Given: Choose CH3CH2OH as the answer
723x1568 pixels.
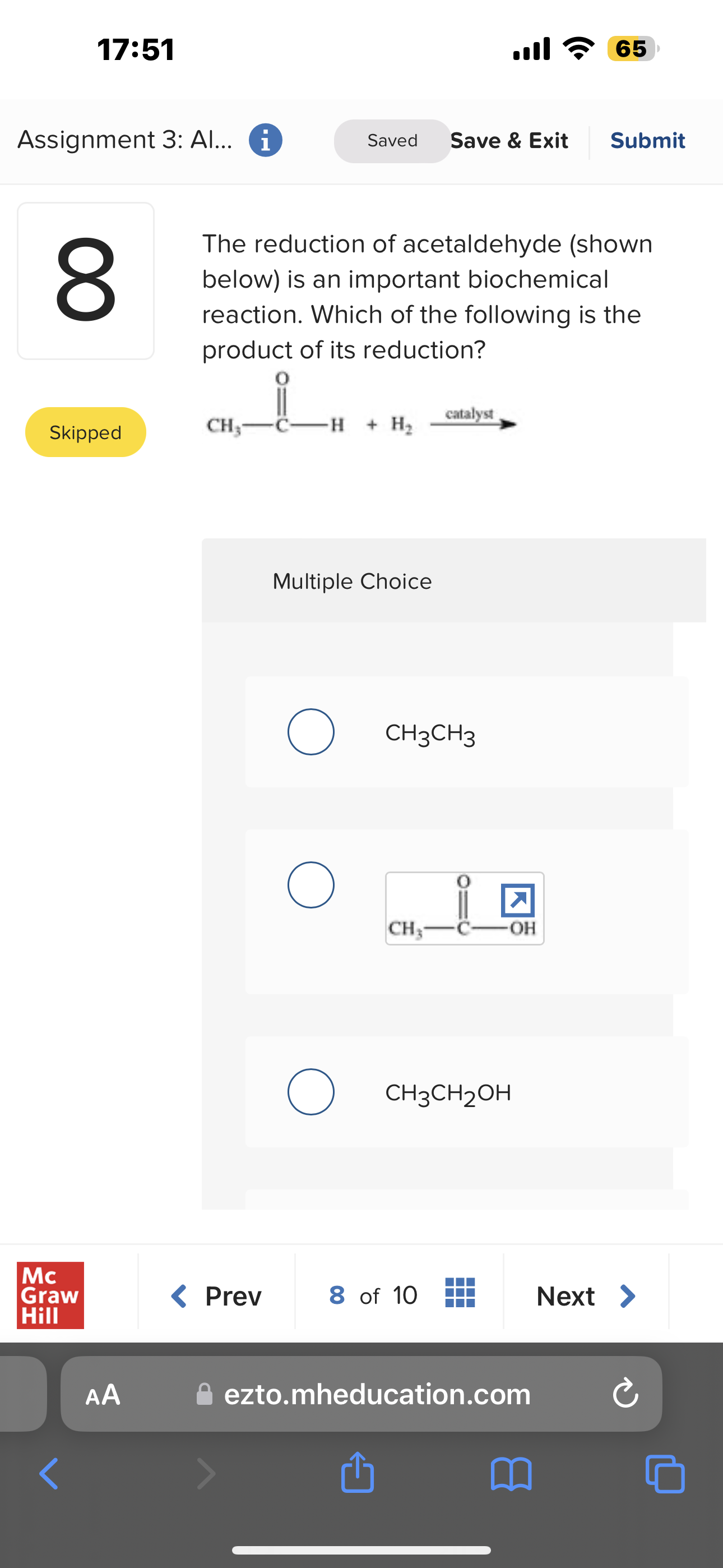Looking at the screenshot, I should 311,1091.
